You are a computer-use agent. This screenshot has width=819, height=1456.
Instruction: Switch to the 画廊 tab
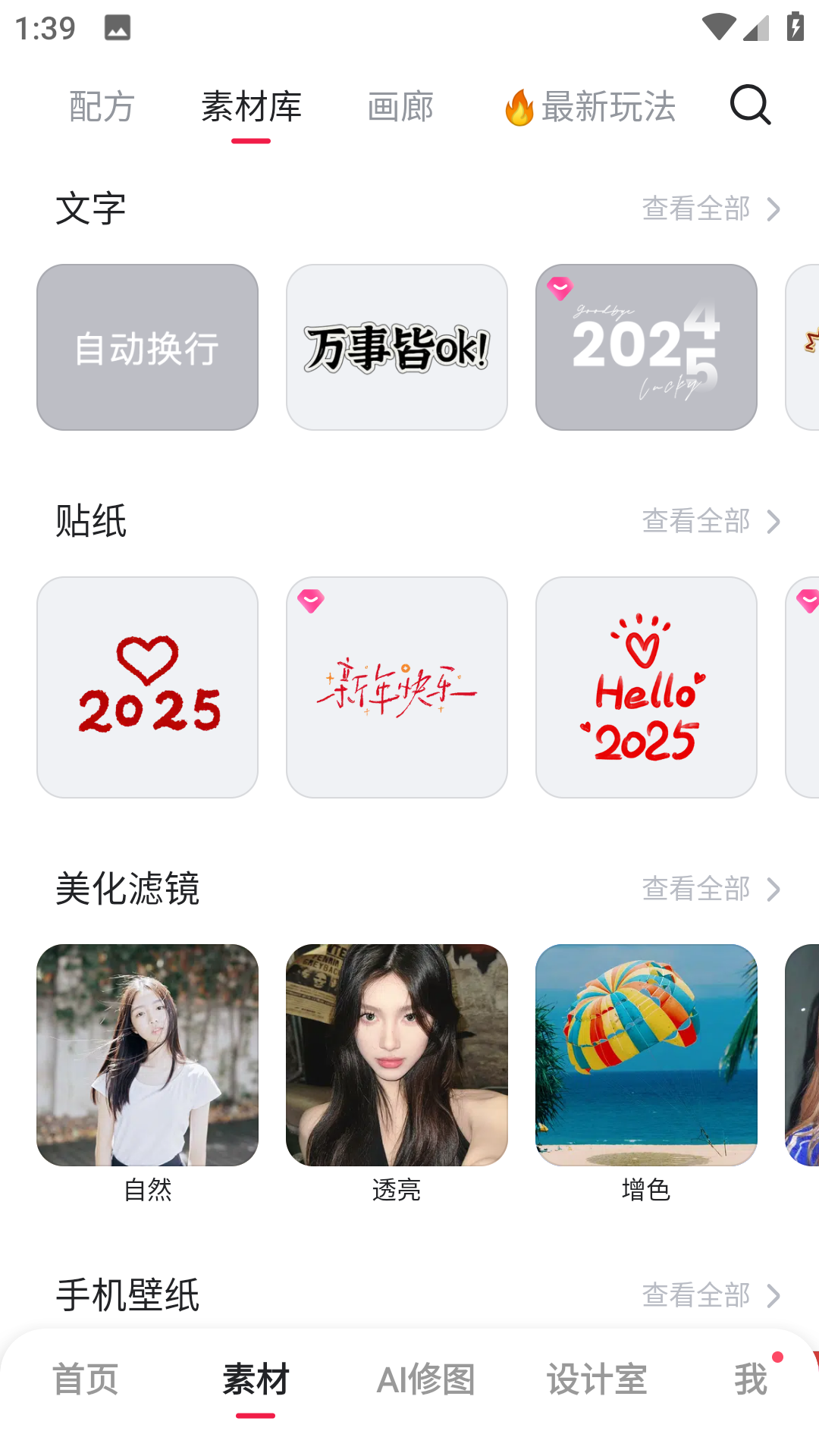(401, 107)
